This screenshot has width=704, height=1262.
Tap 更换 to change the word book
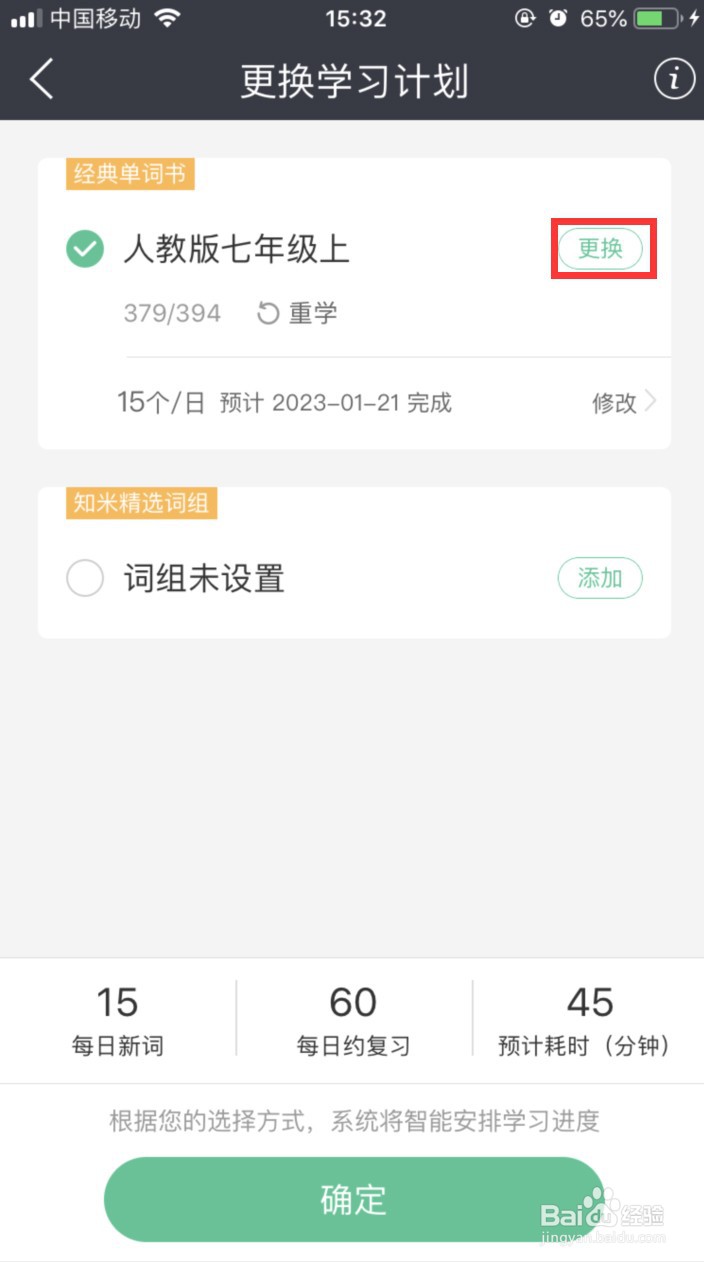click(600, 249)
